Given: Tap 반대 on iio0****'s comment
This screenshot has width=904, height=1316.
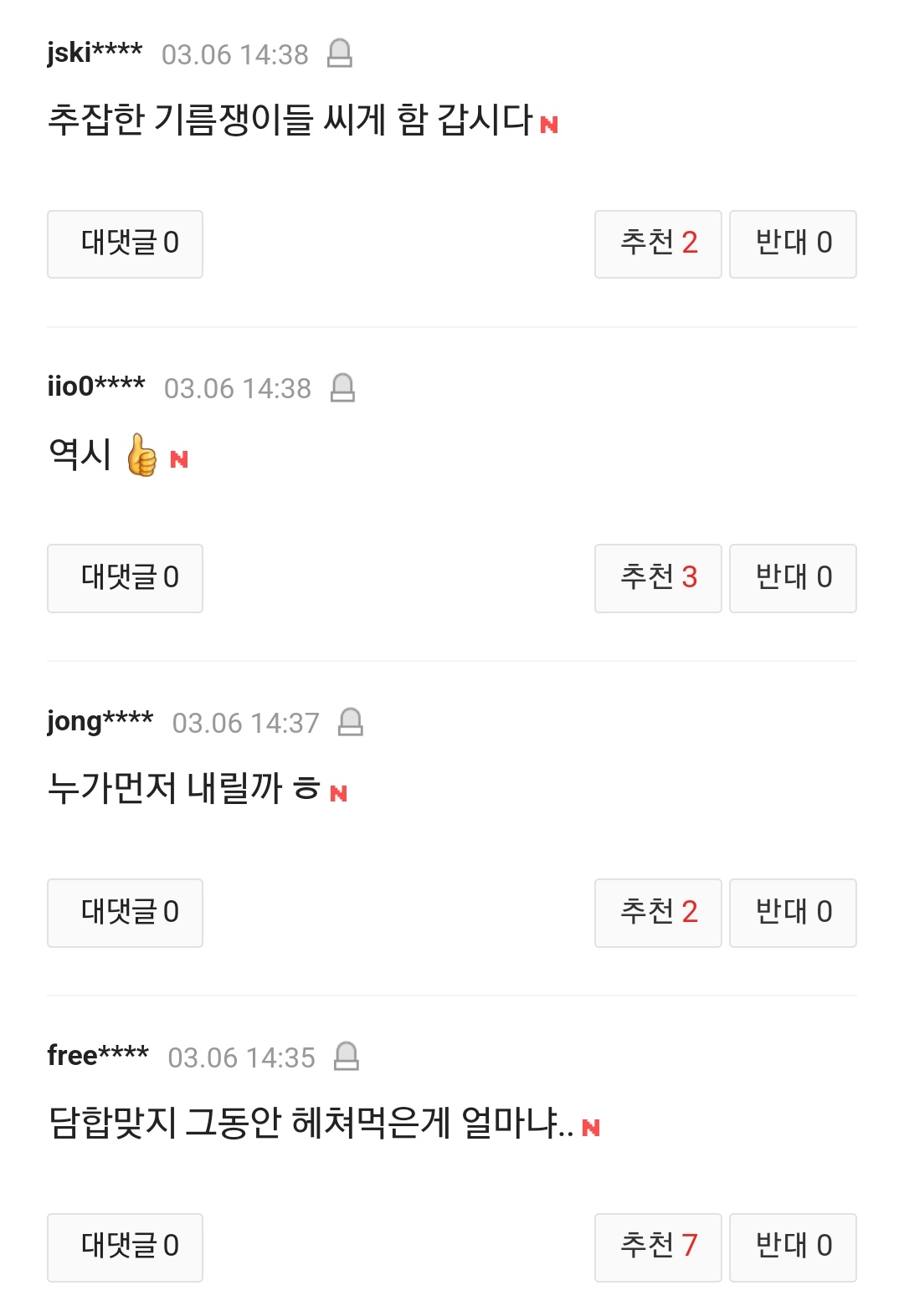Looking at the screenshot, I should click(793, 578).
